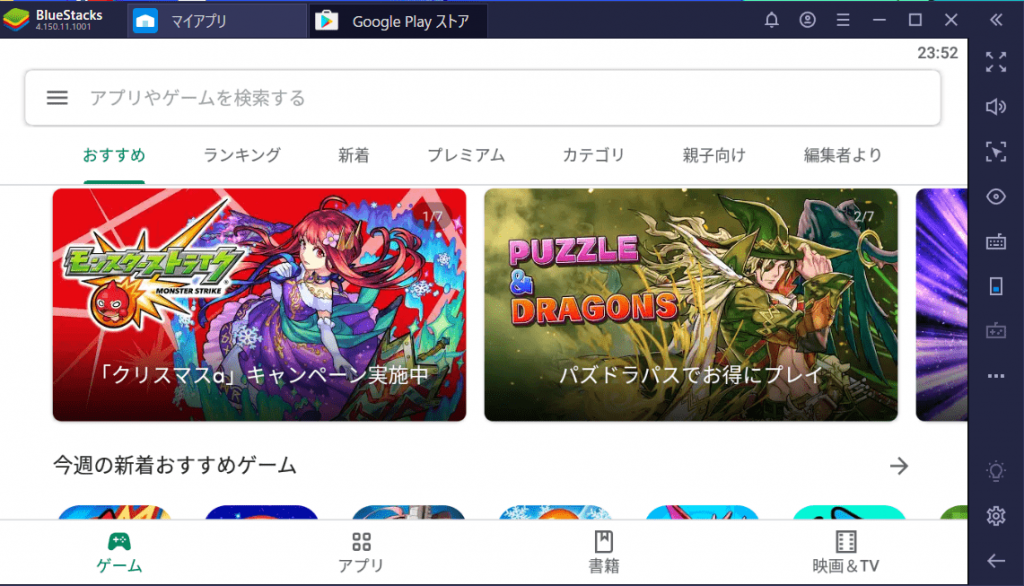This screenshot has width=1024, height=586.
Task: Tap the app and game search field
Action: point(480,98)
